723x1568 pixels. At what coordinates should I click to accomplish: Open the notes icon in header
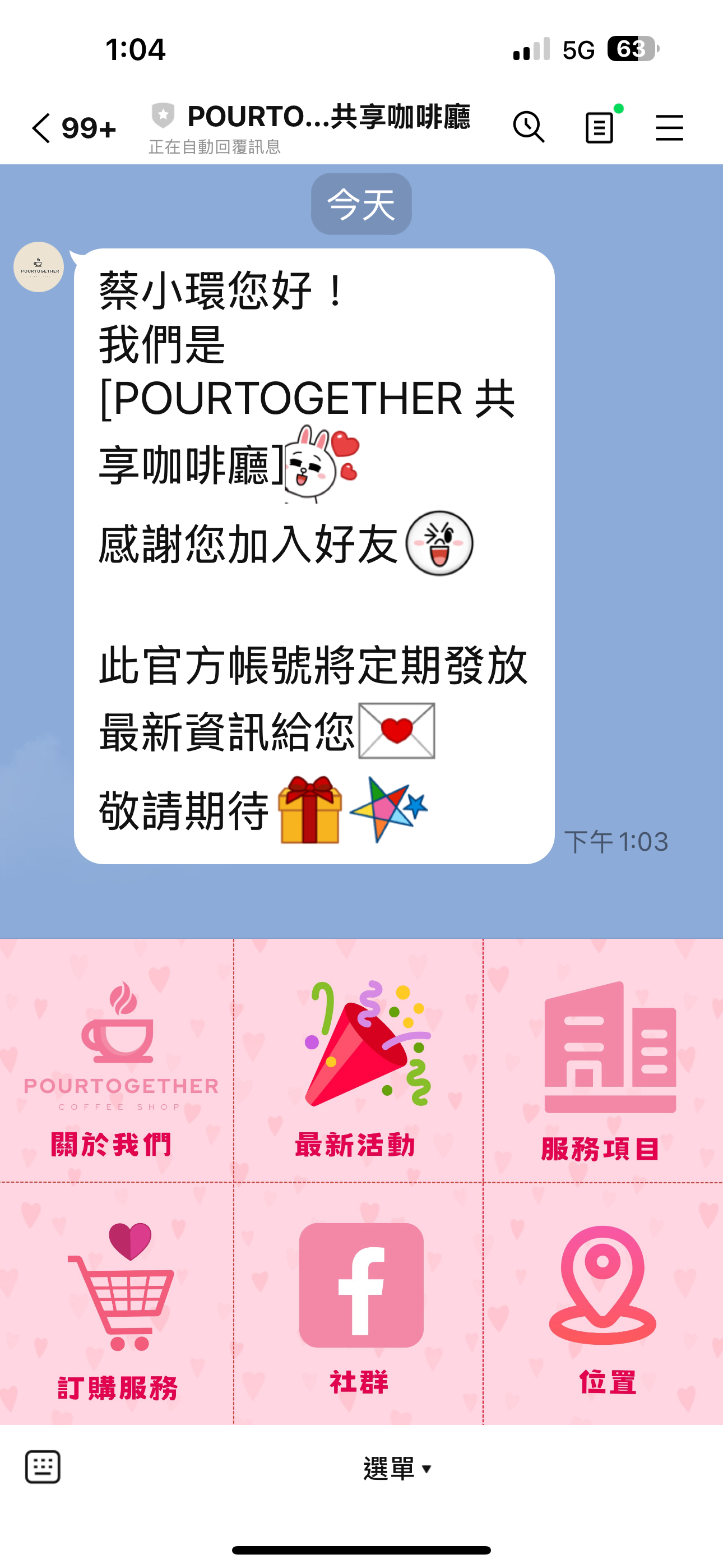pos(600,127)
